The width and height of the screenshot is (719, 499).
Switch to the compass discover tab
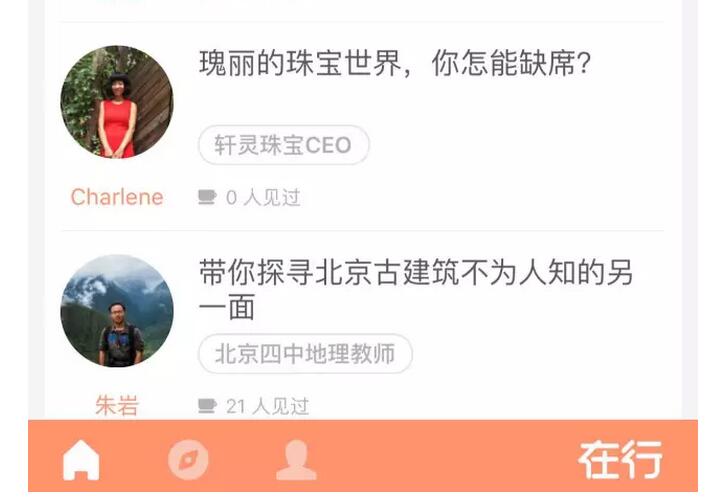click(x=188, y=460)
